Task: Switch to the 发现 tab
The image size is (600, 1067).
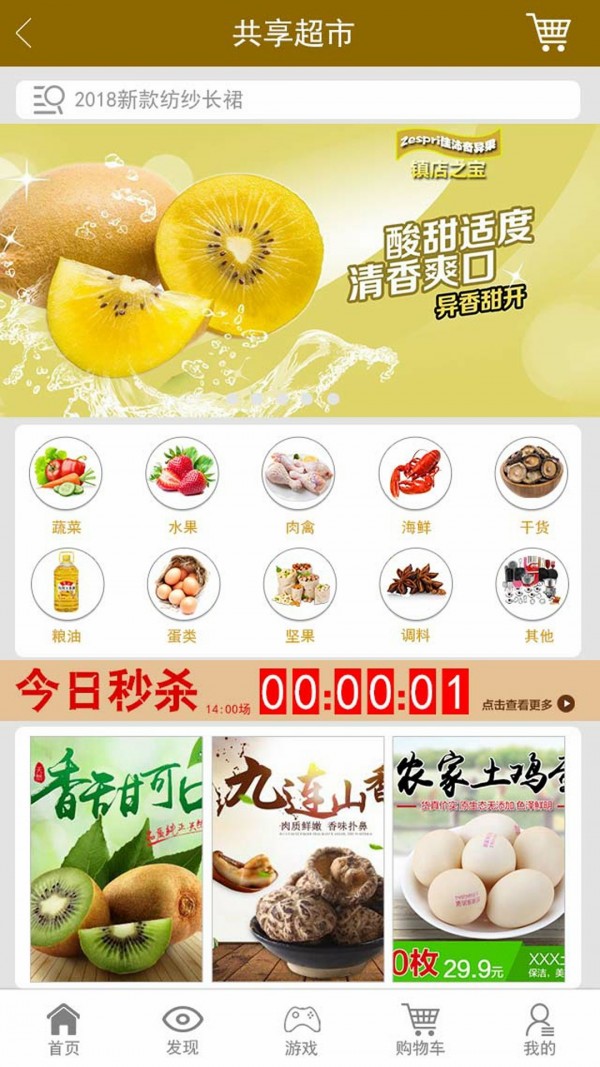Action: click(x=182, y=1030)
